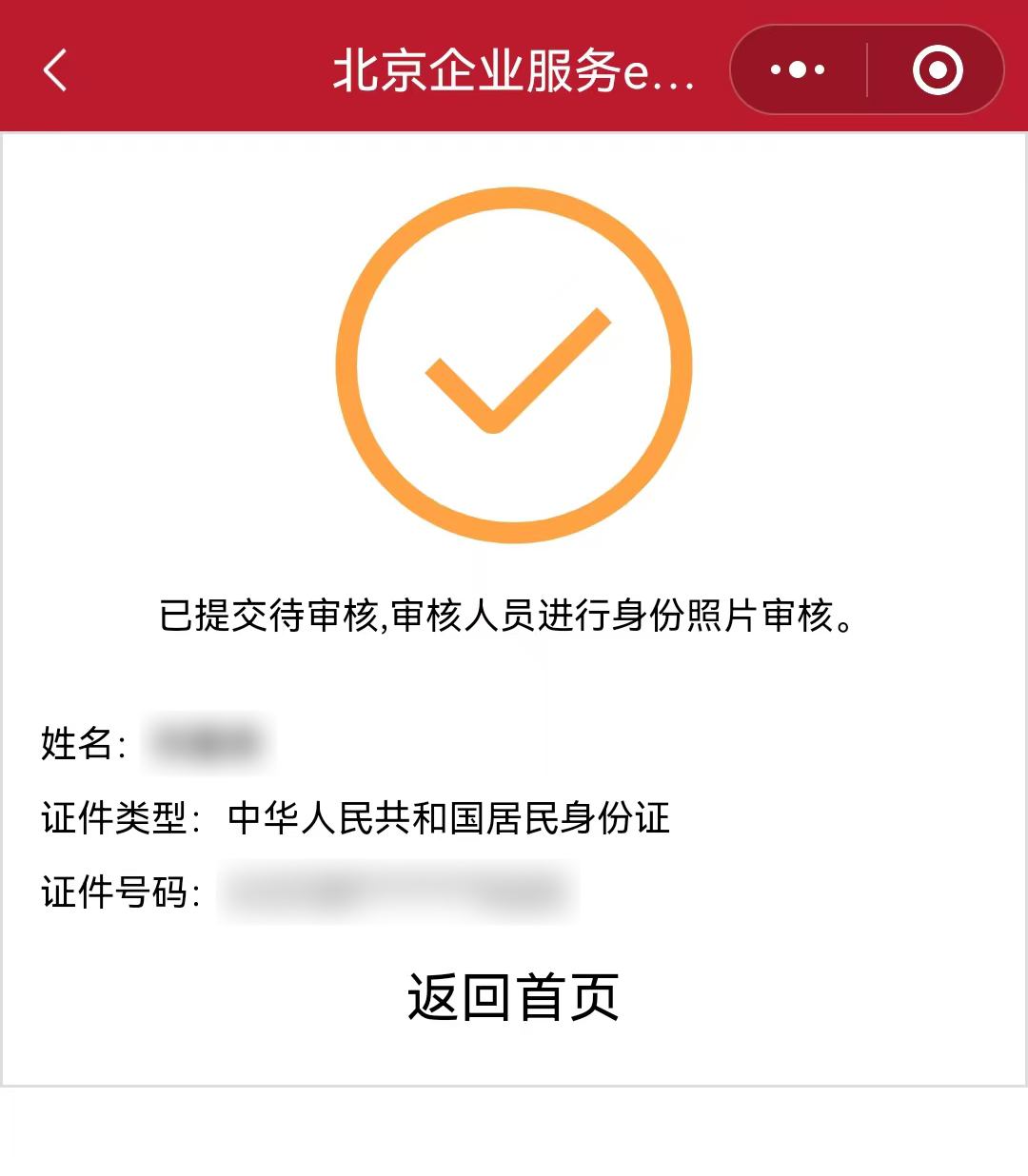Go back using the header arrow
The height and width of the screenshot is (1176, 1028).
(56, 70)
